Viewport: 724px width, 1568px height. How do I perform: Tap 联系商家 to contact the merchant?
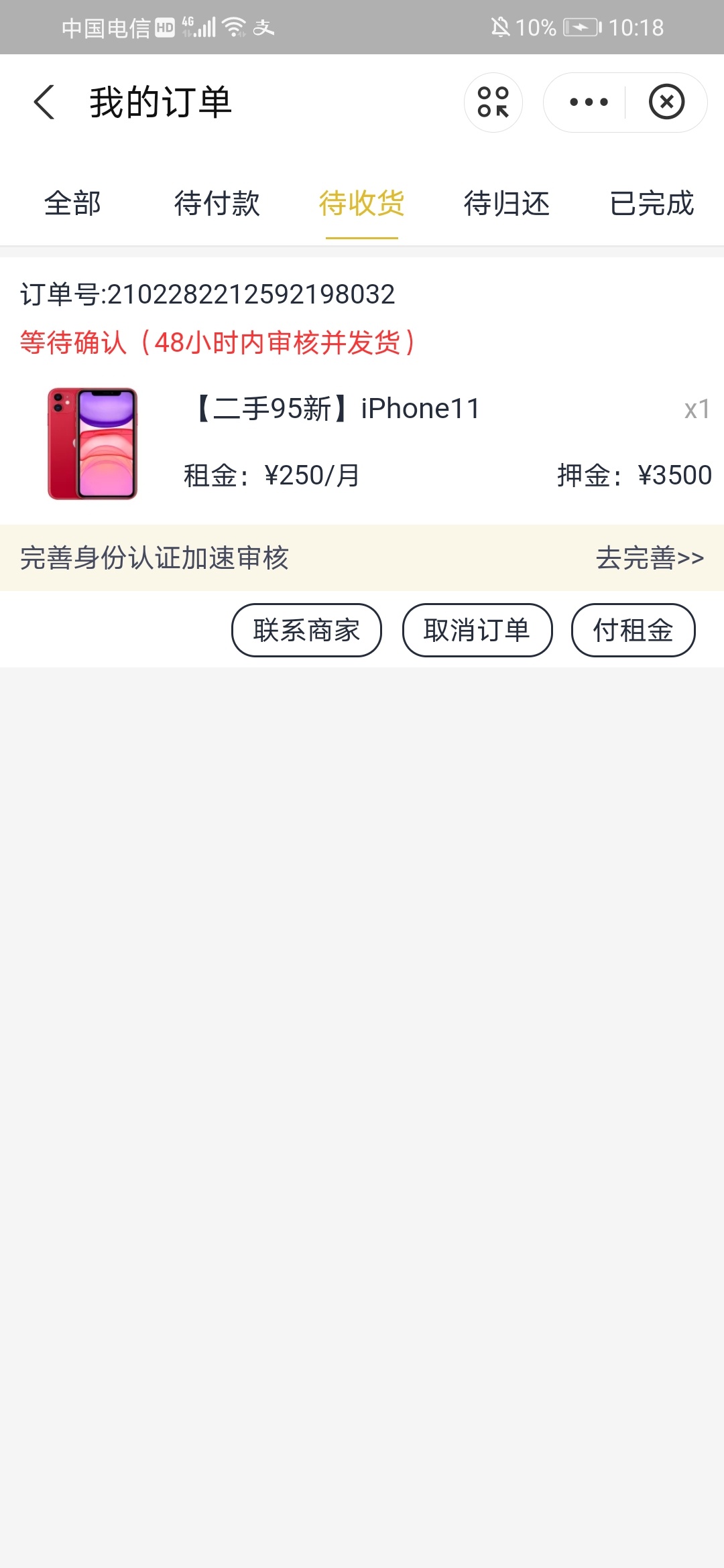coord(306,631)
